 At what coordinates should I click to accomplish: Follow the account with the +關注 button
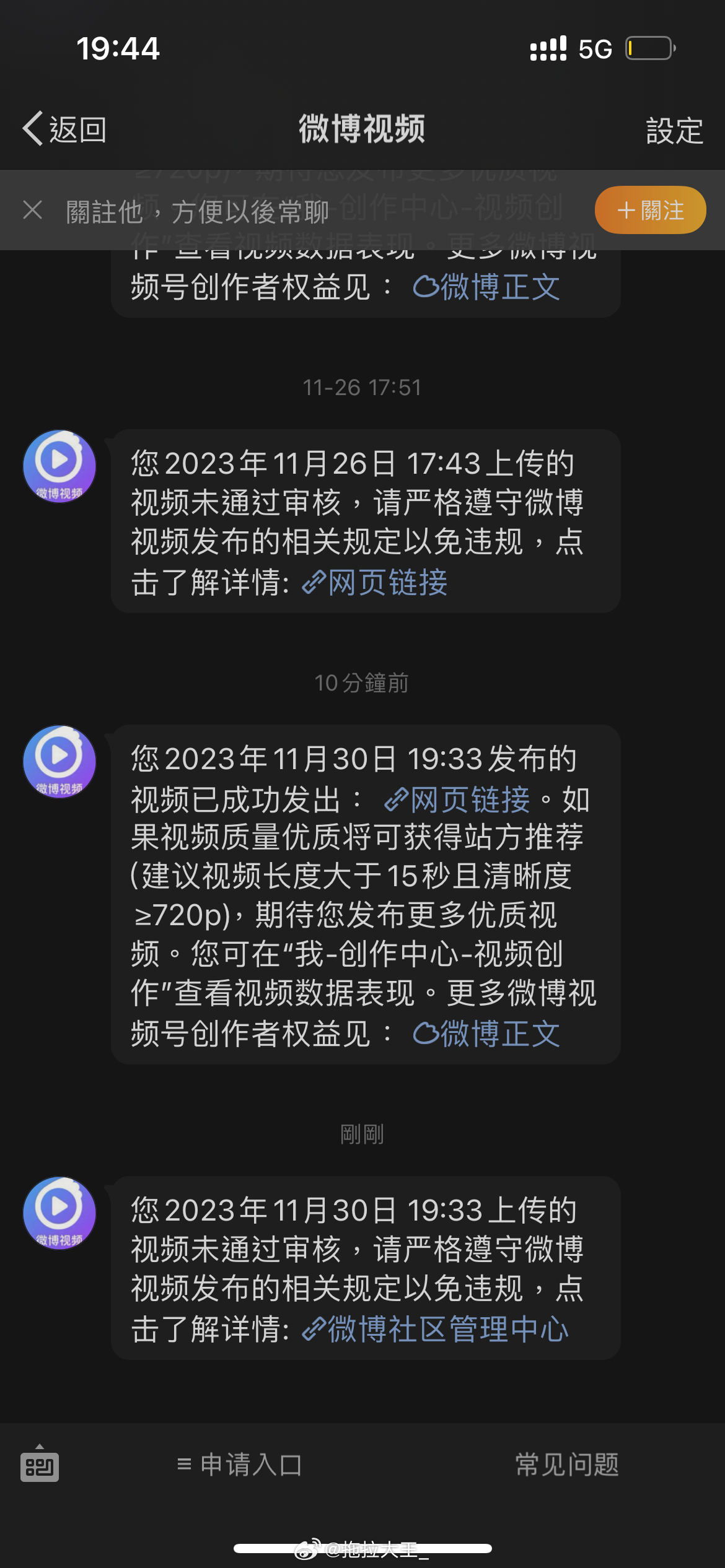click(x=650, y=210)
